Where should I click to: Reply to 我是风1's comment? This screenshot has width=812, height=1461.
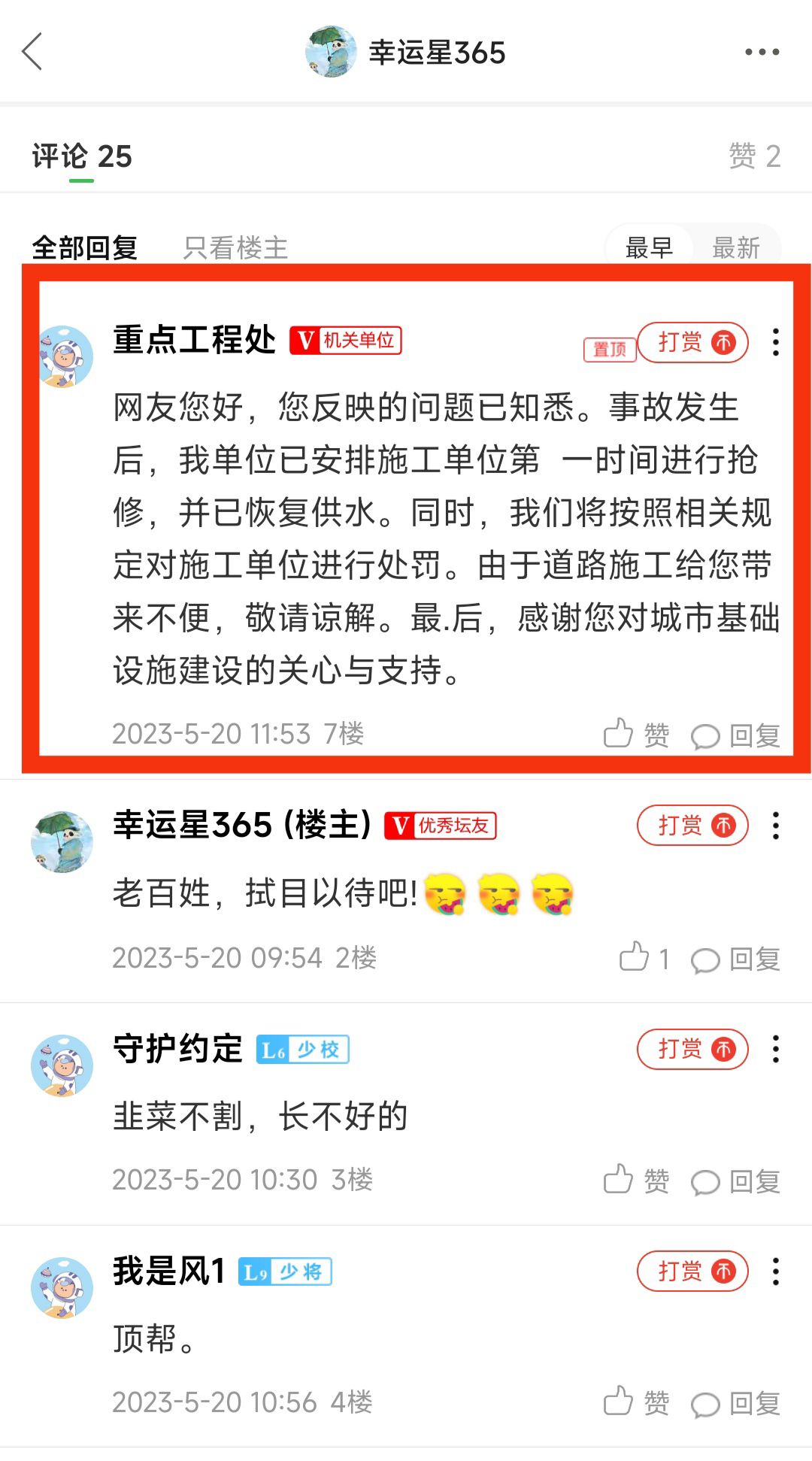[735, 1403]
